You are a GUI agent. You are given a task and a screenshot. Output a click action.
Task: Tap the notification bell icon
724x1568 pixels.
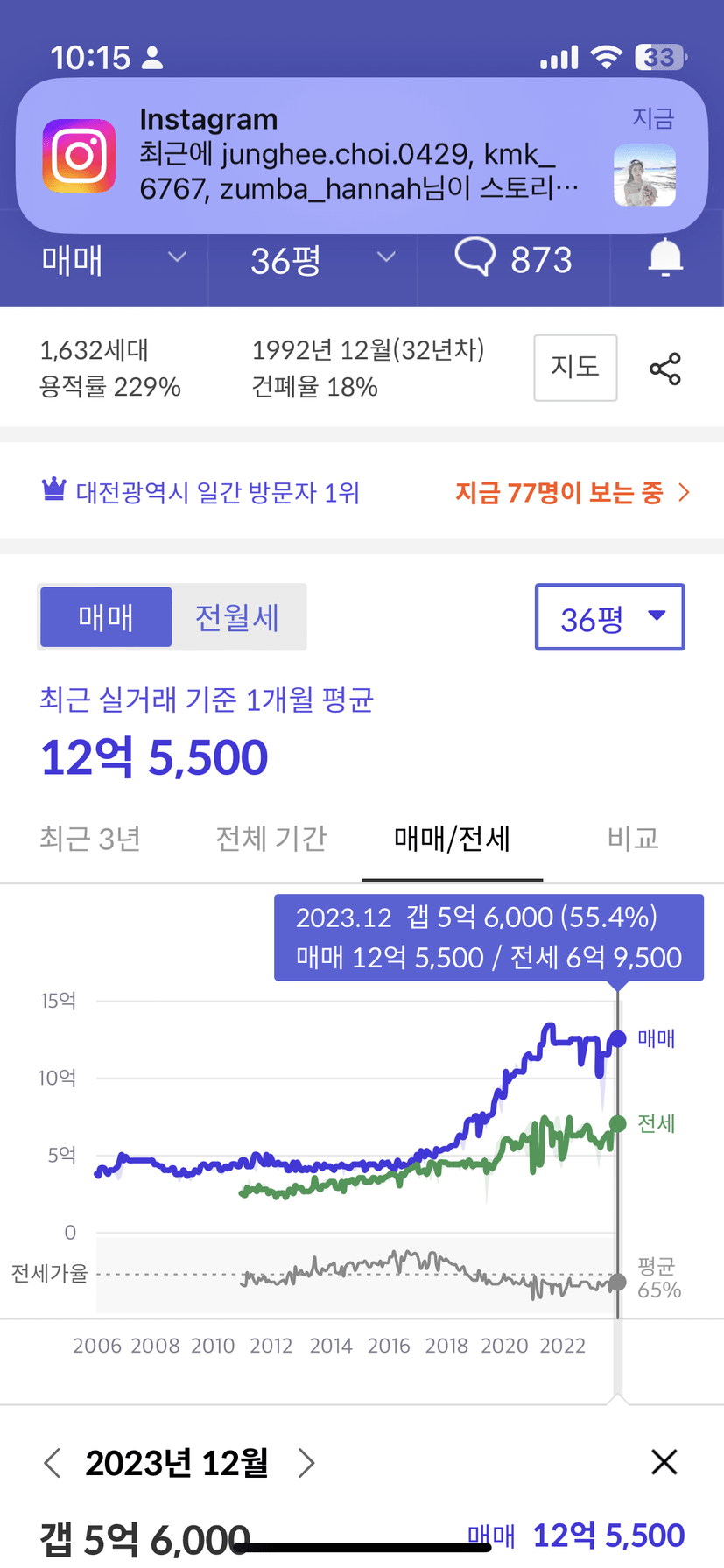click(x=665, y=257)
